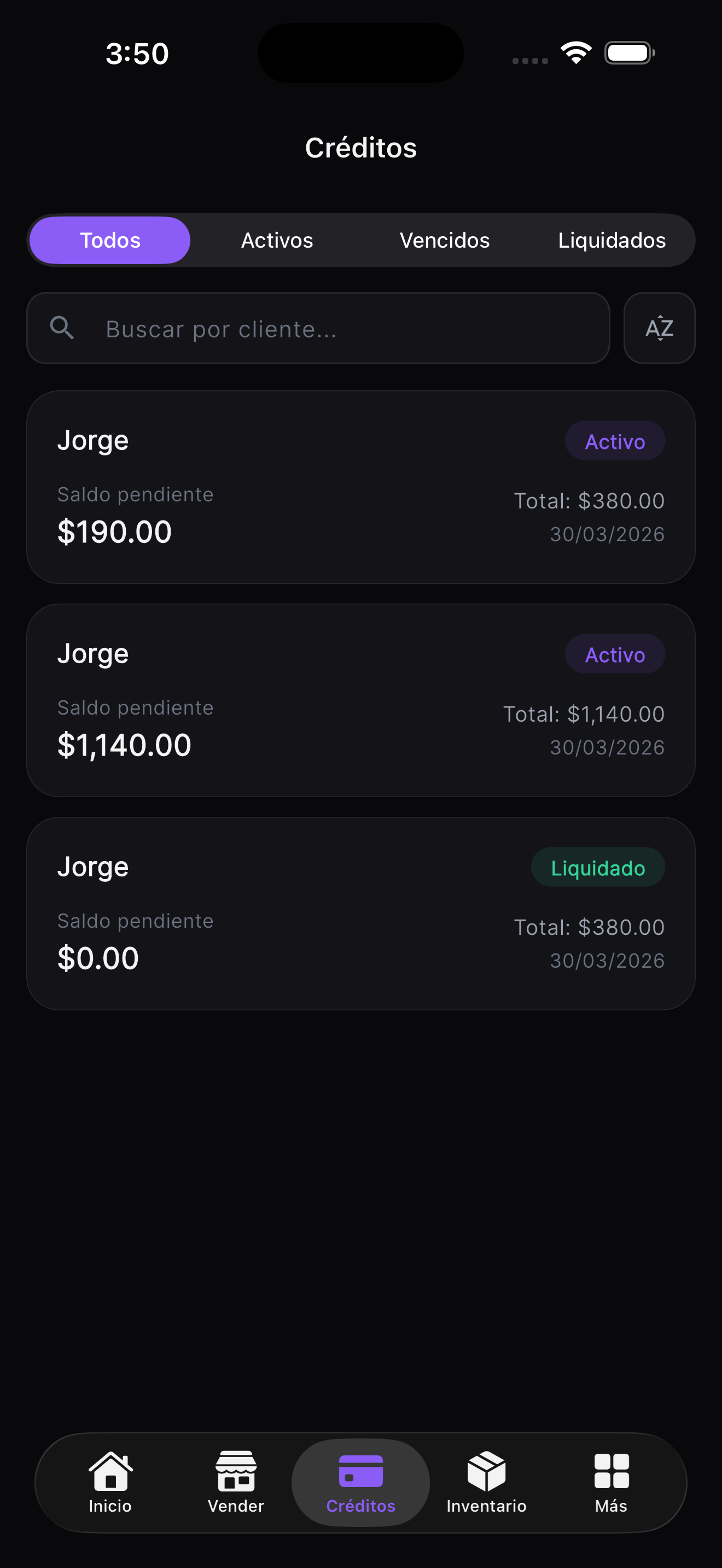Click the magnifying glass search icon
Screen dimensions: 722x1568
[x=63, y=328]
